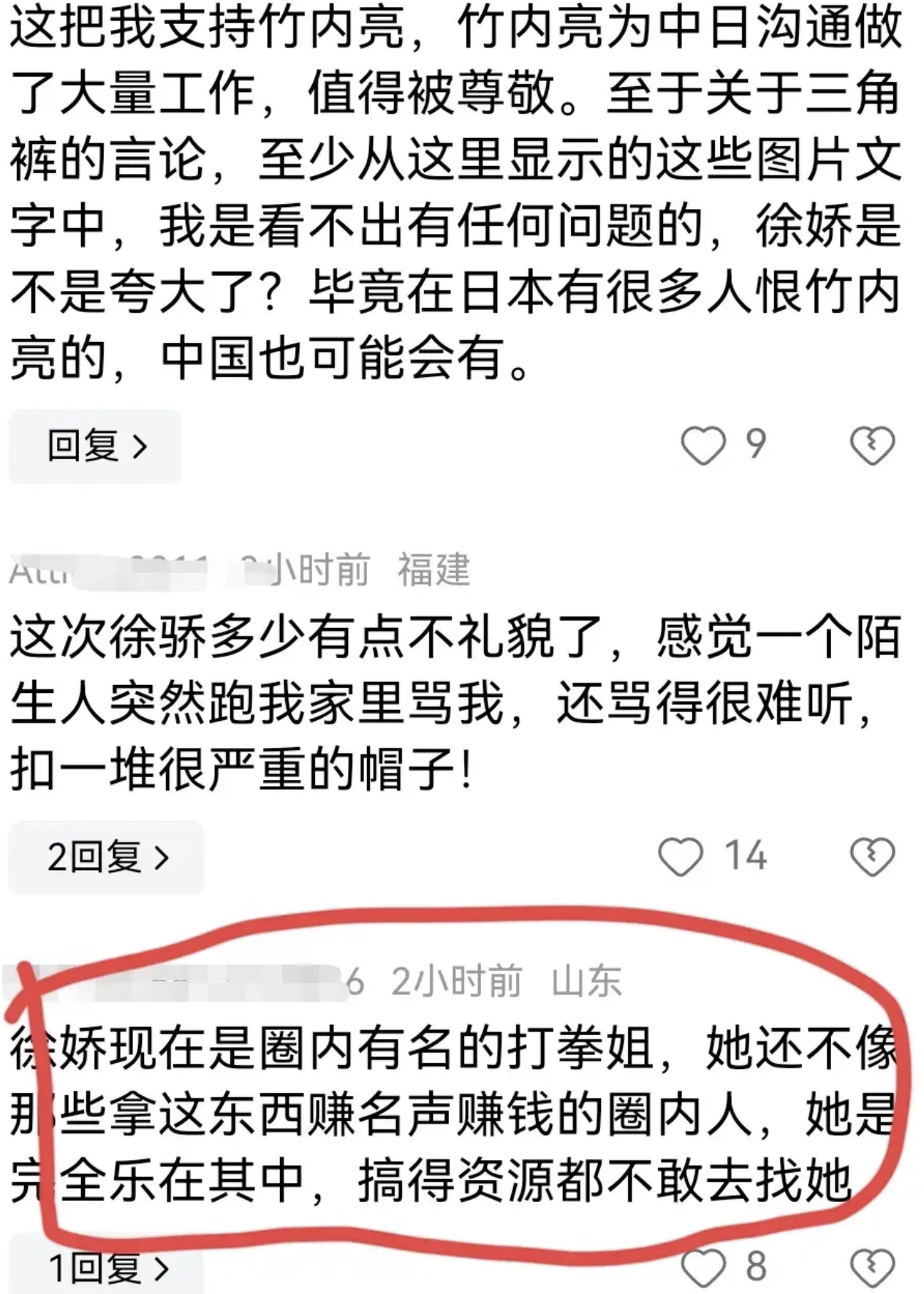This screenshot has height=1294, width=924.
Task: Like the comment with 9 likes
Action: (x=703, y=445)
